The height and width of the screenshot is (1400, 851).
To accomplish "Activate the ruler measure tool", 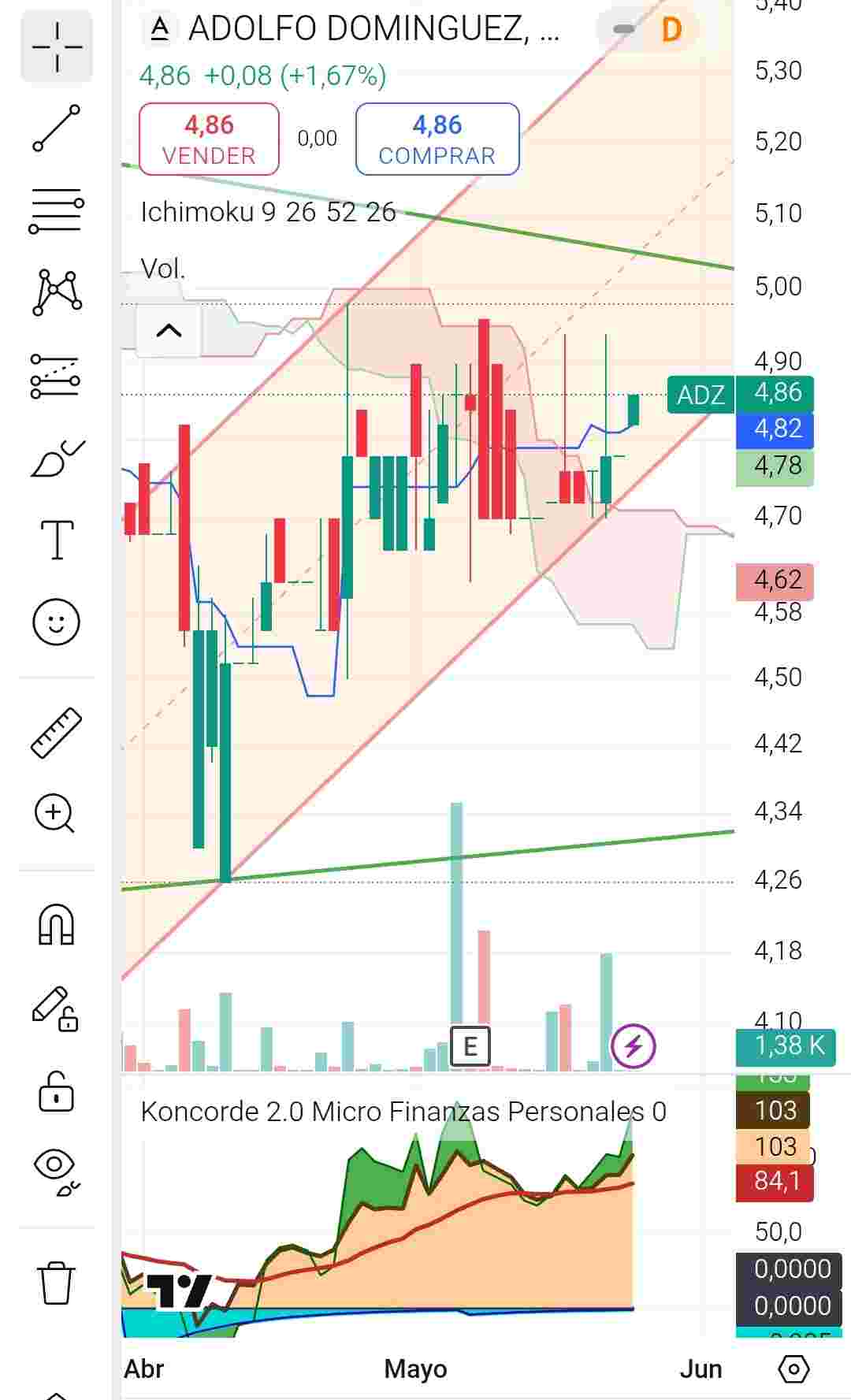I will [57, 733].
